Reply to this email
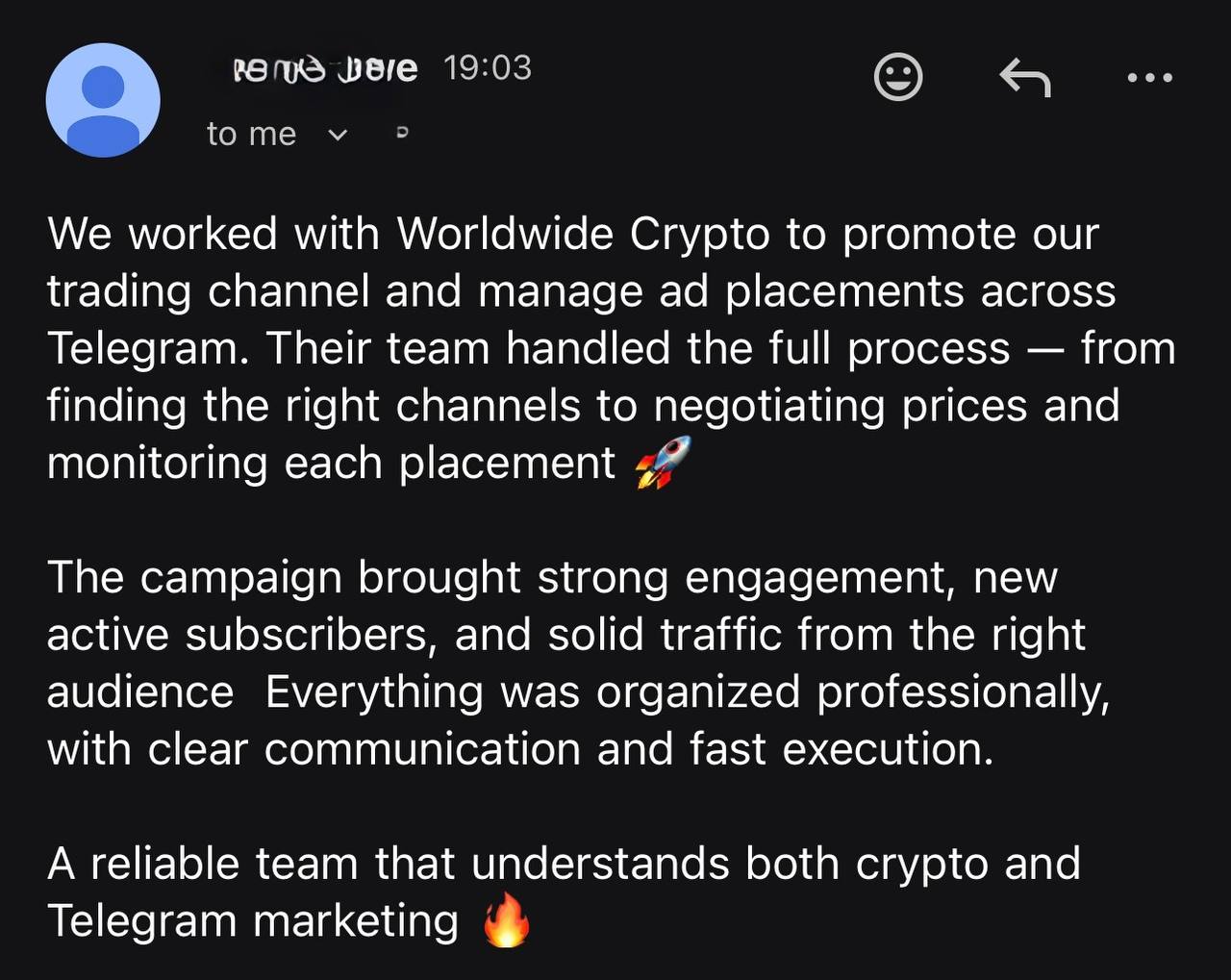Screen dimensions: 1231x980 click(1024, 78)
